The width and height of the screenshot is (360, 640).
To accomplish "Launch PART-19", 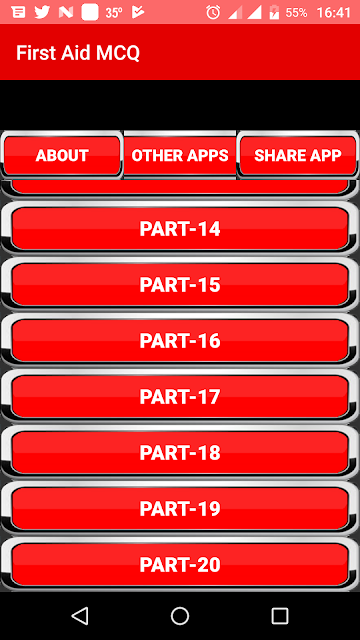I will click(180, 508).
